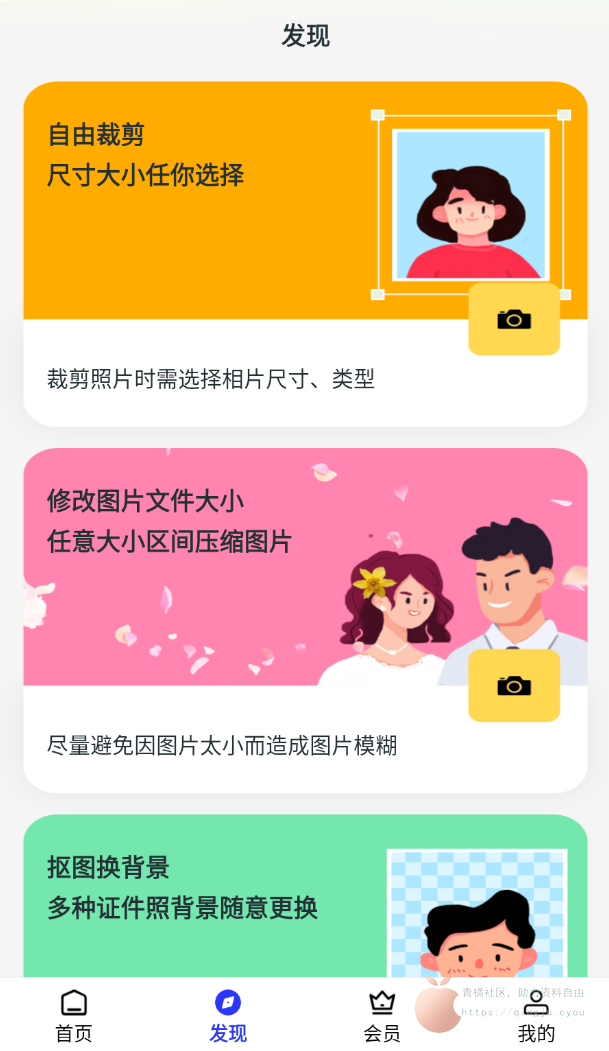
Task: Select the 发现 tab
Action: click(228, 1015)
